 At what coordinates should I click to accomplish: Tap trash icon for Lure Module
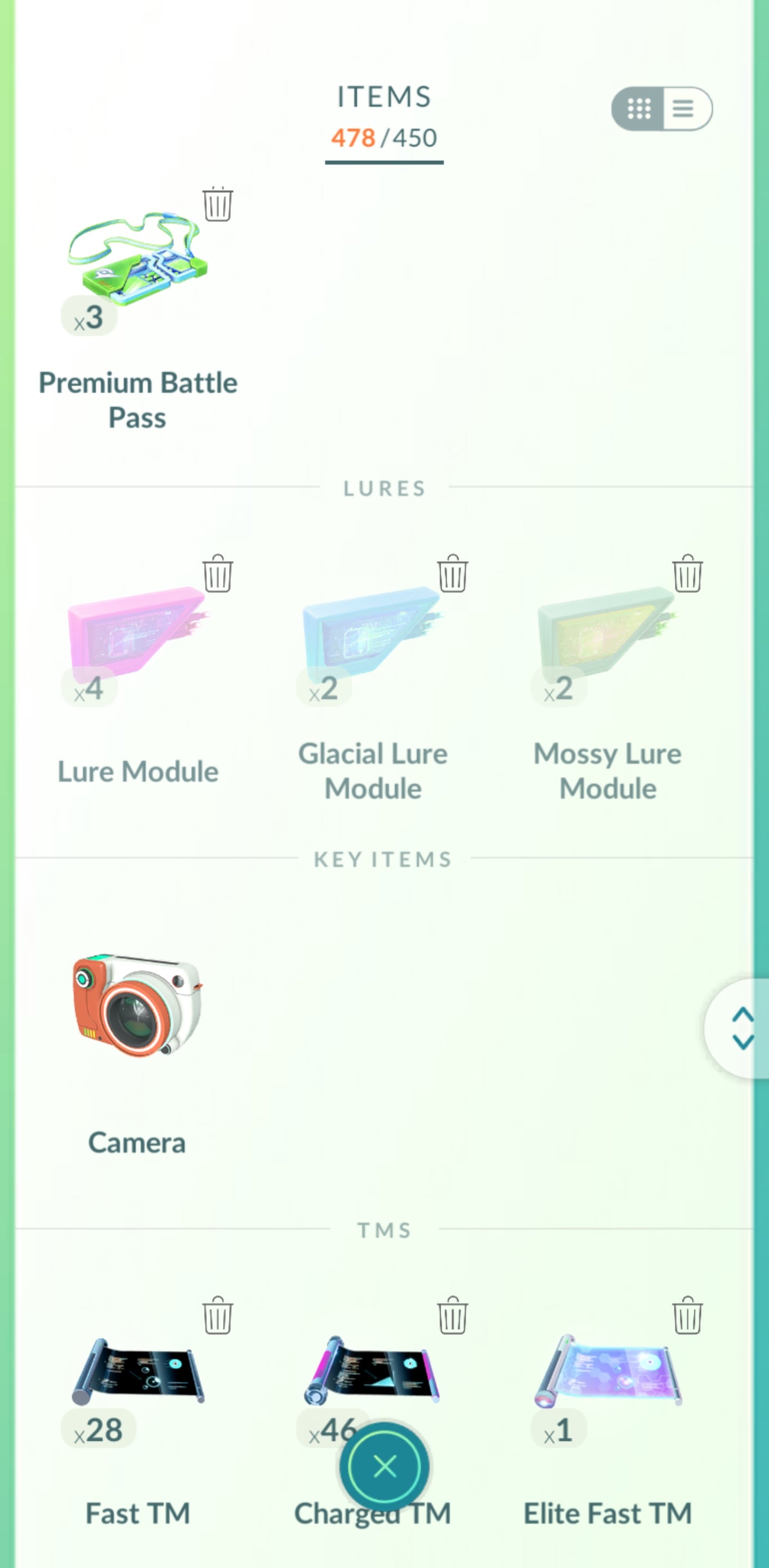point(217,573)
